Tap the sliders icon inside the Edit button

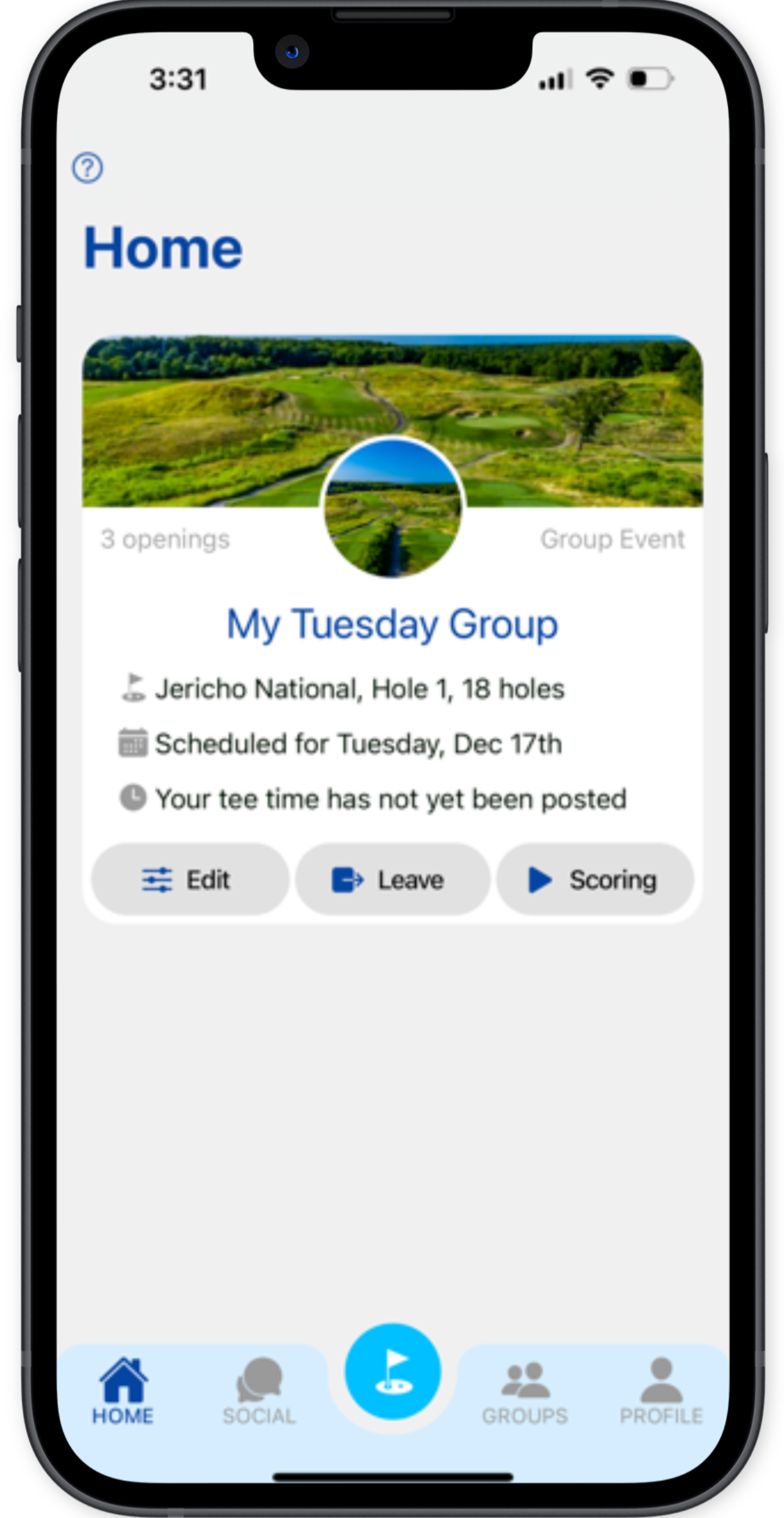pyautogui.click(x=157, y=879)
